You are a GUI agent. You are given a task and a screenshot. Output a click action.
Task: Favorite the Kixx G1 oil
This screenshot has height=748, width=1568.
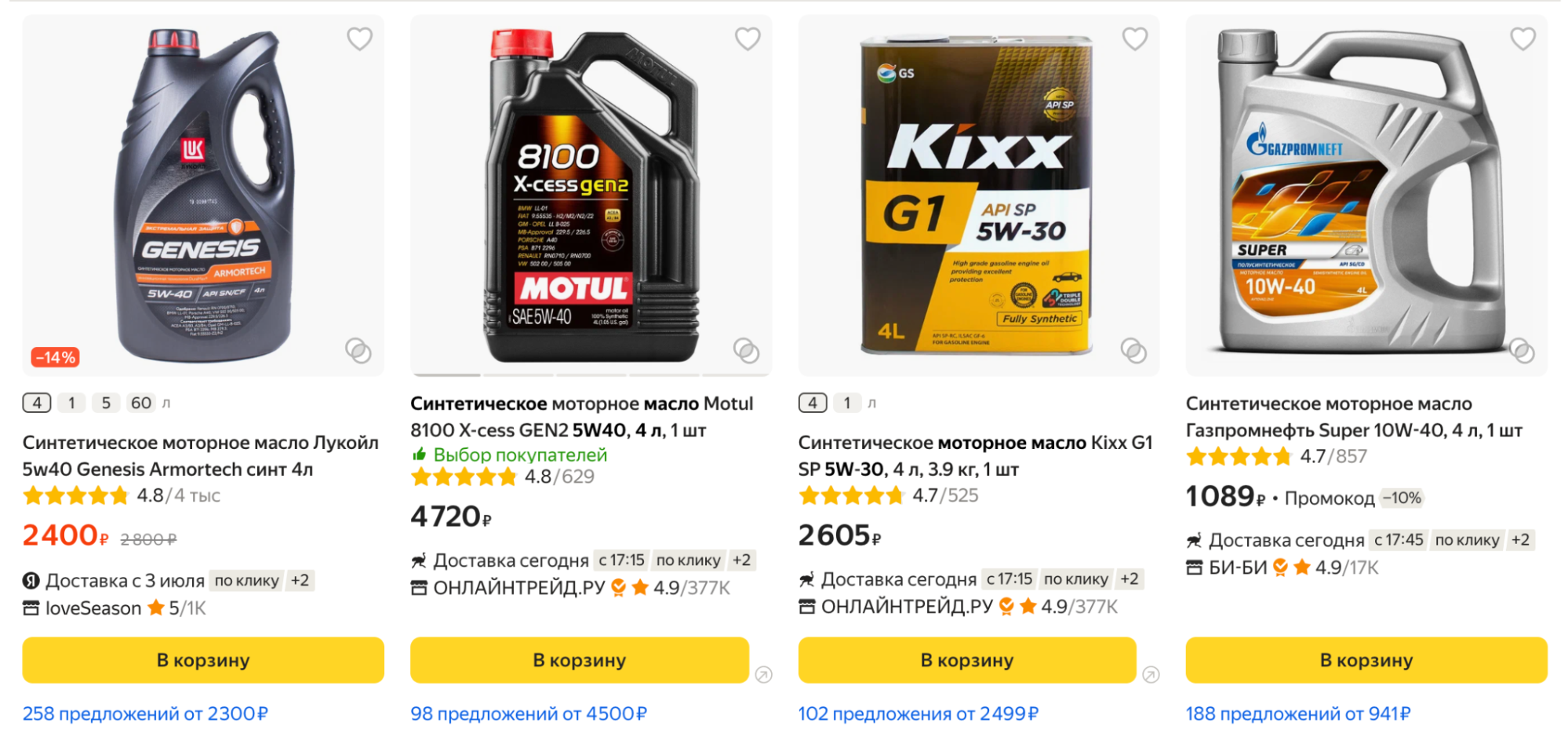click(1134, 38)
